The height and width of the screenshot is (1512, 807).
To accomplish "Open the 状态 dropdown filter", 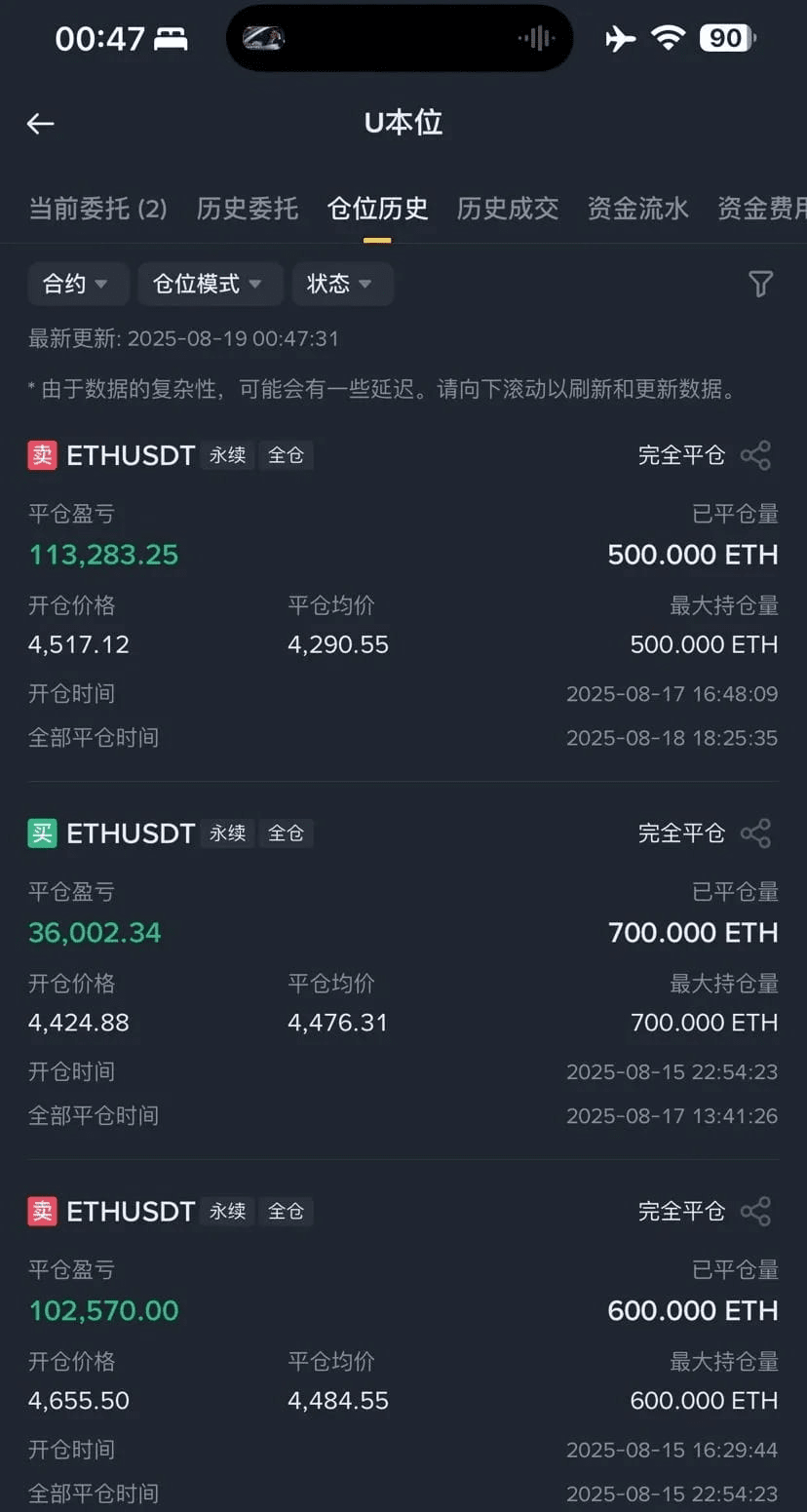I will (343, 284).
